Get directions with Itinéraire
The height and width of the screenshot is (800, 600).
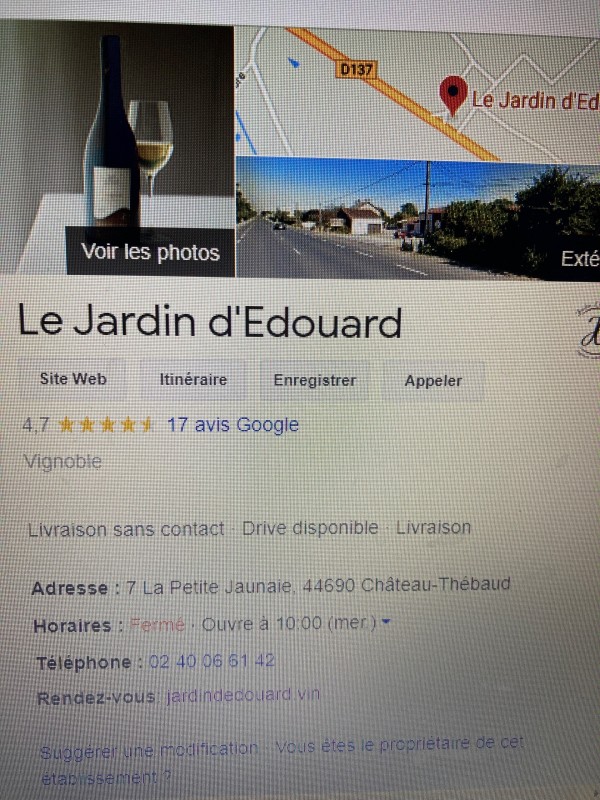coord(193,380)
